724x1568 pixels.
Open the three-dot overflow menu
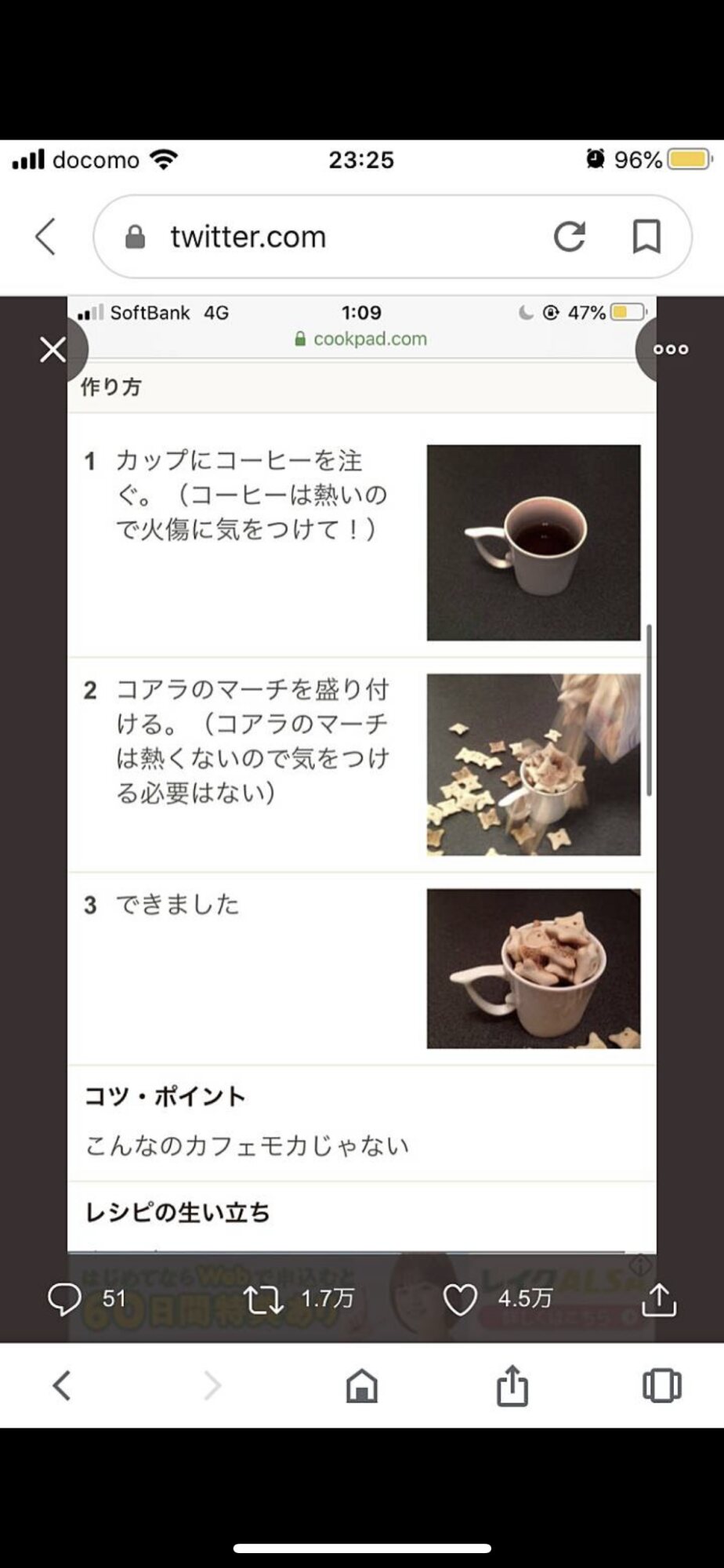pyautogui.click(x=671, y=350)
